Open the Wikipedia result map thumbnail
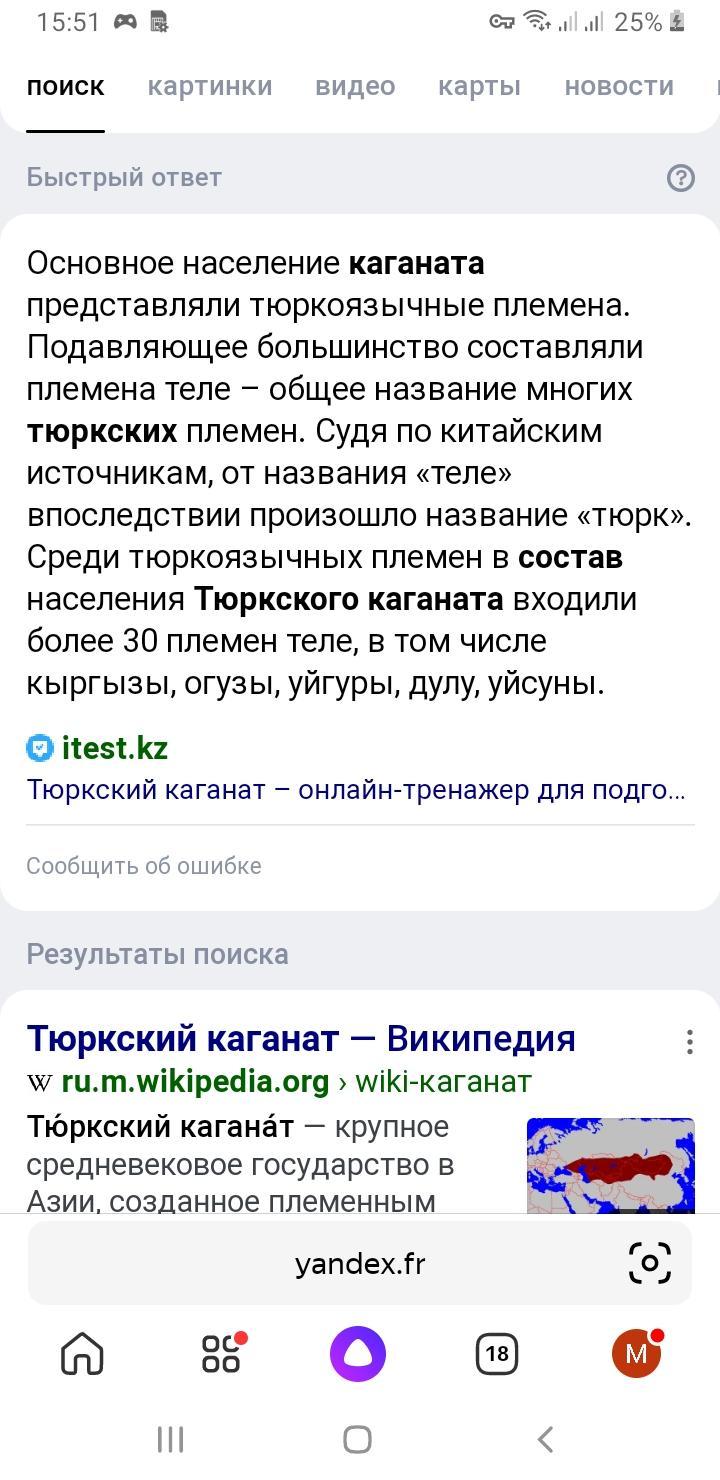Image resolution: width=720 pixels, height=1480 pixels. click(610, 1165)
